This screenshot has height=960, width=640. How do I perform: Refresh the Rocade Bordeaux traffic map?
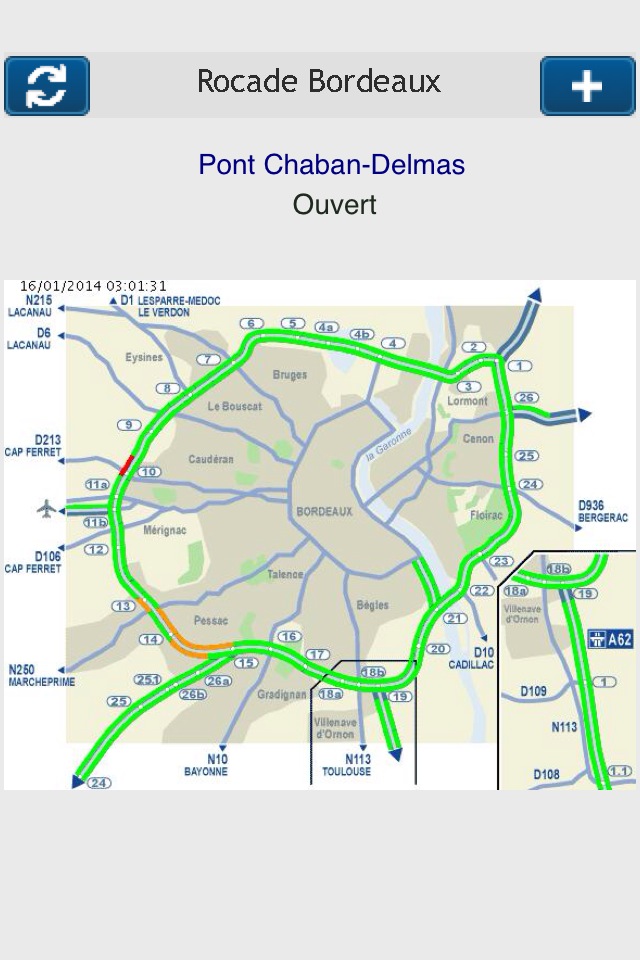point(47,86)
